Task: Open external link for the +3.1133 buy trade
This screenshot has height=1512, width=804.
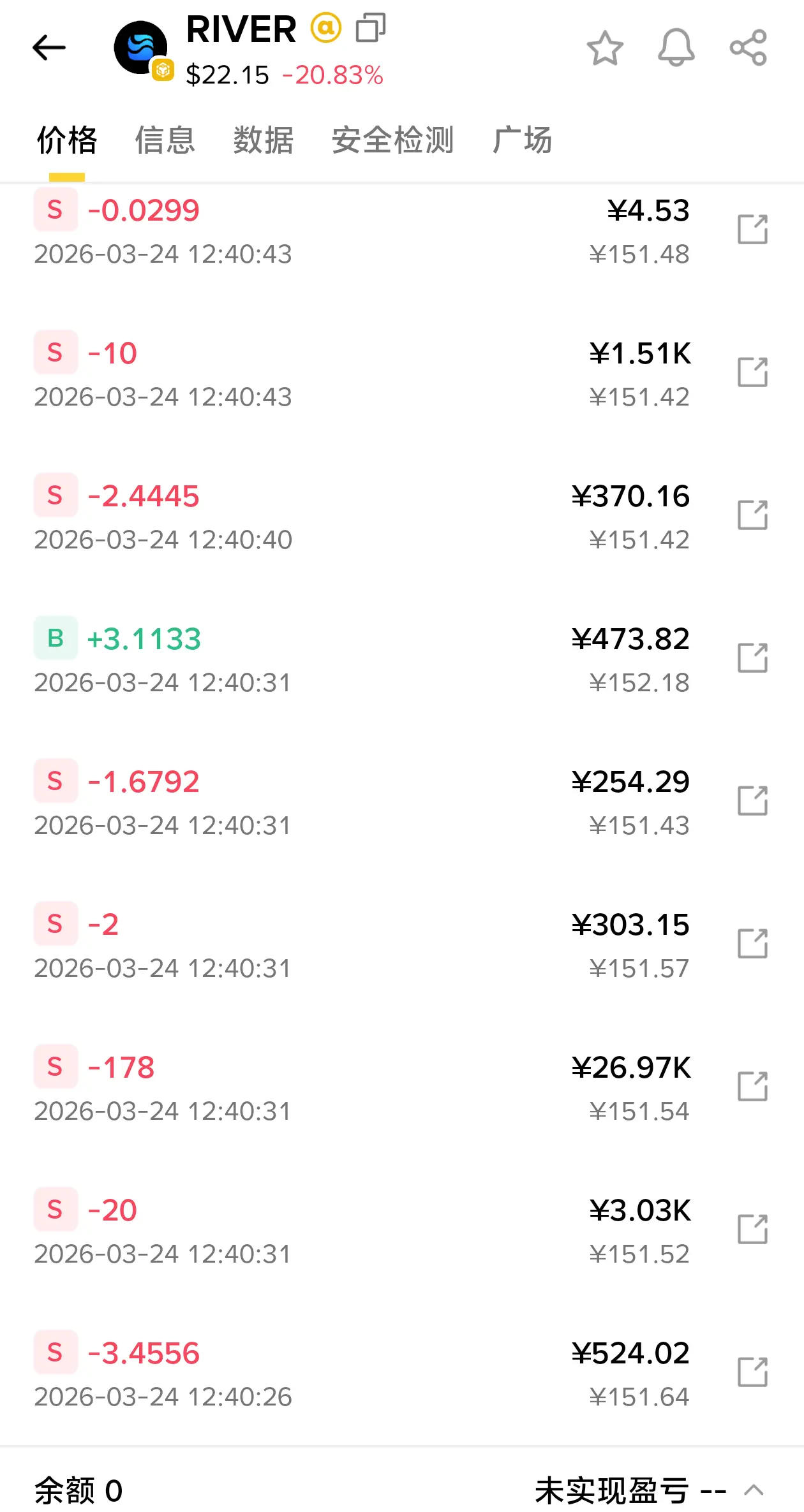Action: (752, 658)
